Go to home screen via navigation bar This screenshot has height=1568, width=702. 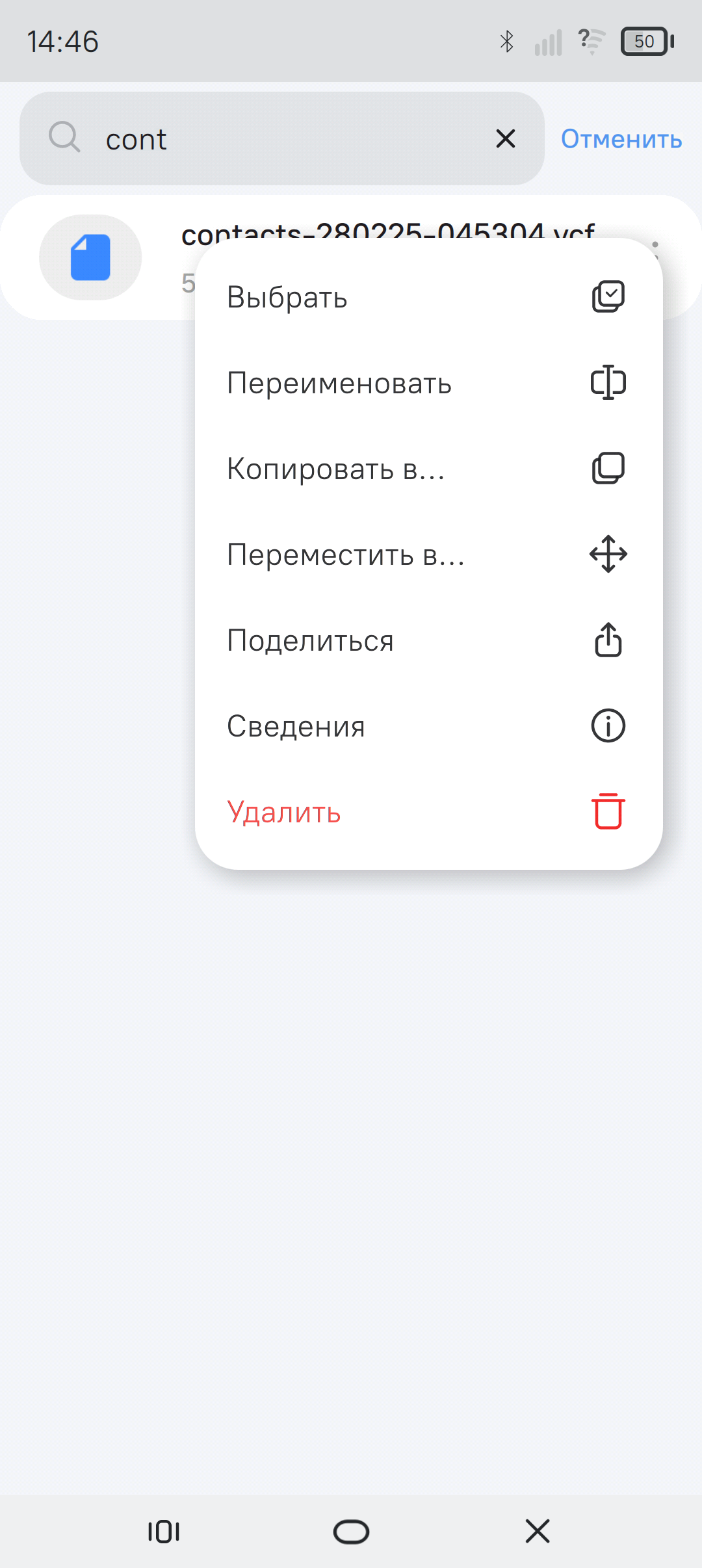point(351,1532)
